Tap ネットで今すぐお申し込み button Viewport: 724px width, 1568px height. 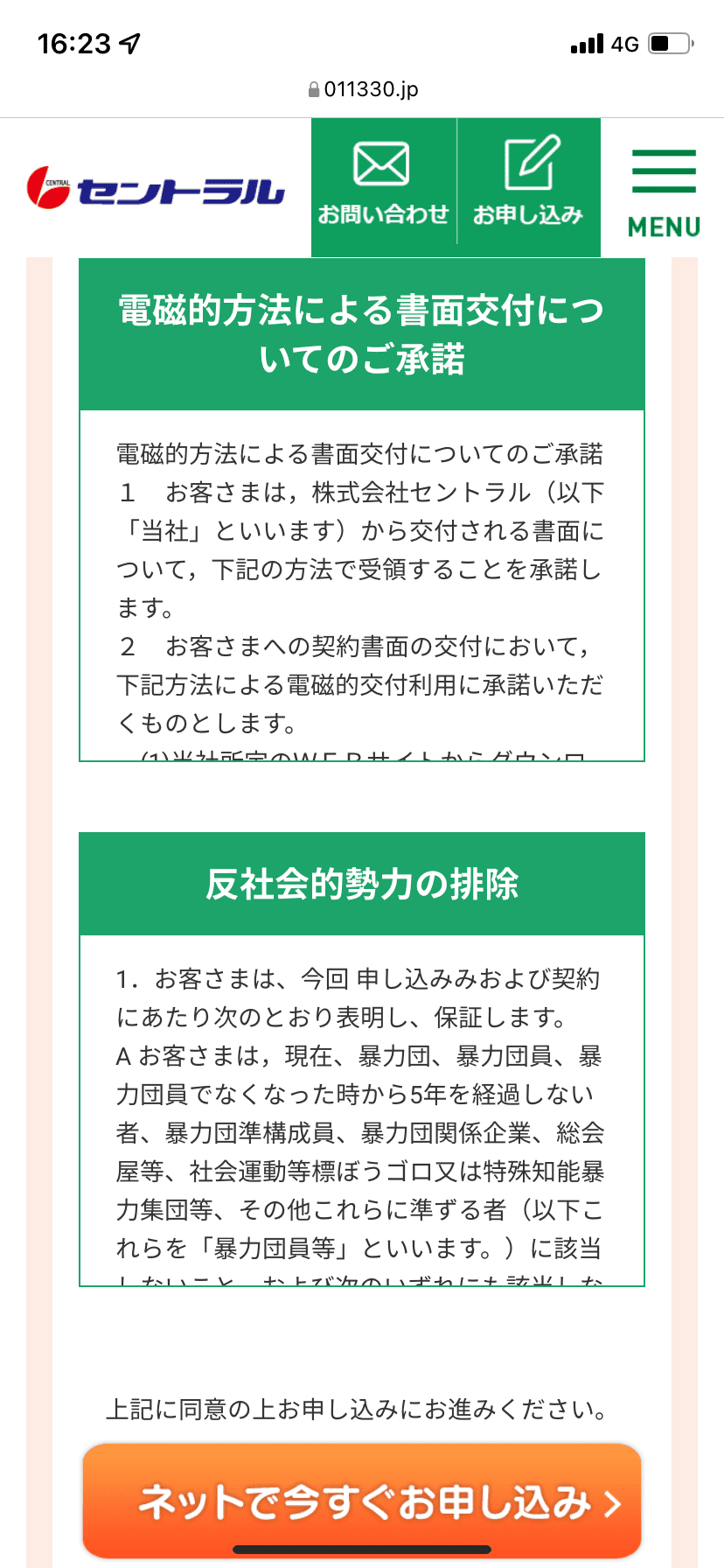pyautogui.click(x=362, y=1501)
